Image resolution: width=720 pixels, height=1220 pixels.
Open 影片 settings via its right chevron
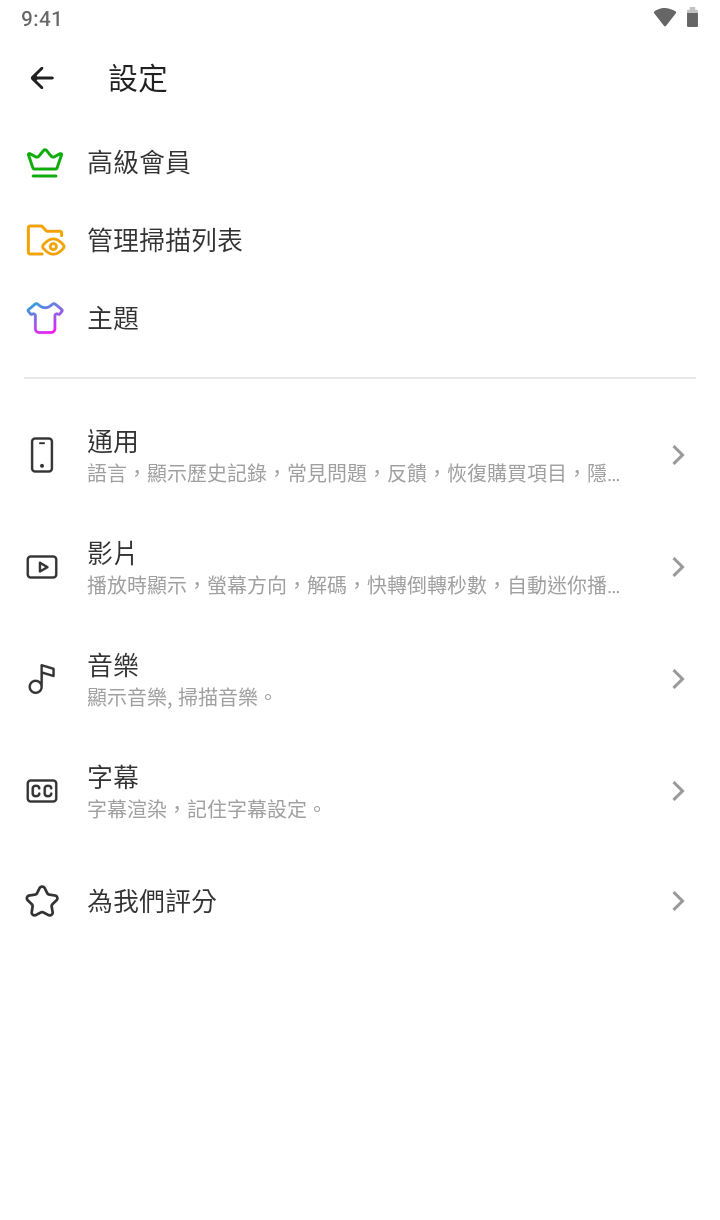coord(678,567)
